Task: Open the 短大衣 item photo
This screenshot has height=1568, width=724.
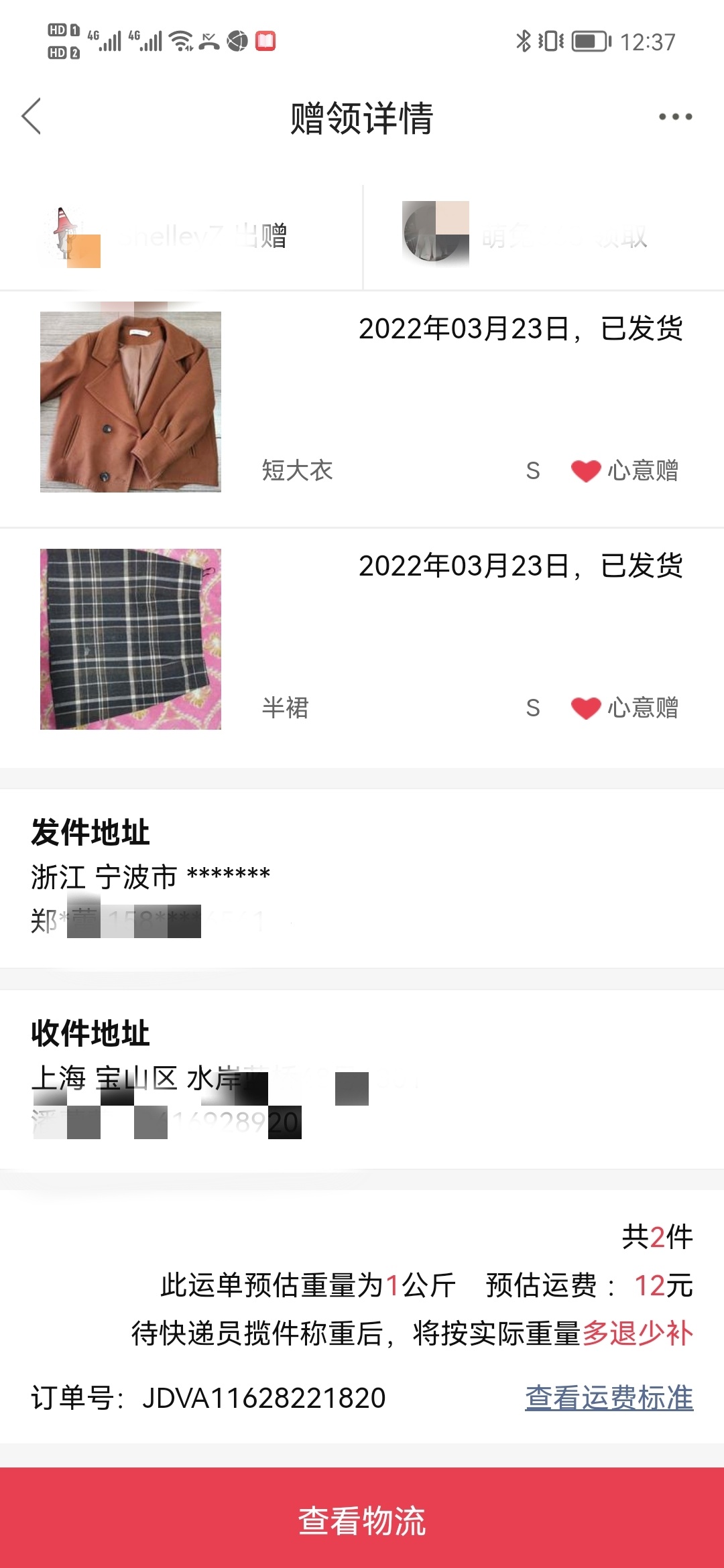Action: (131, 402)
